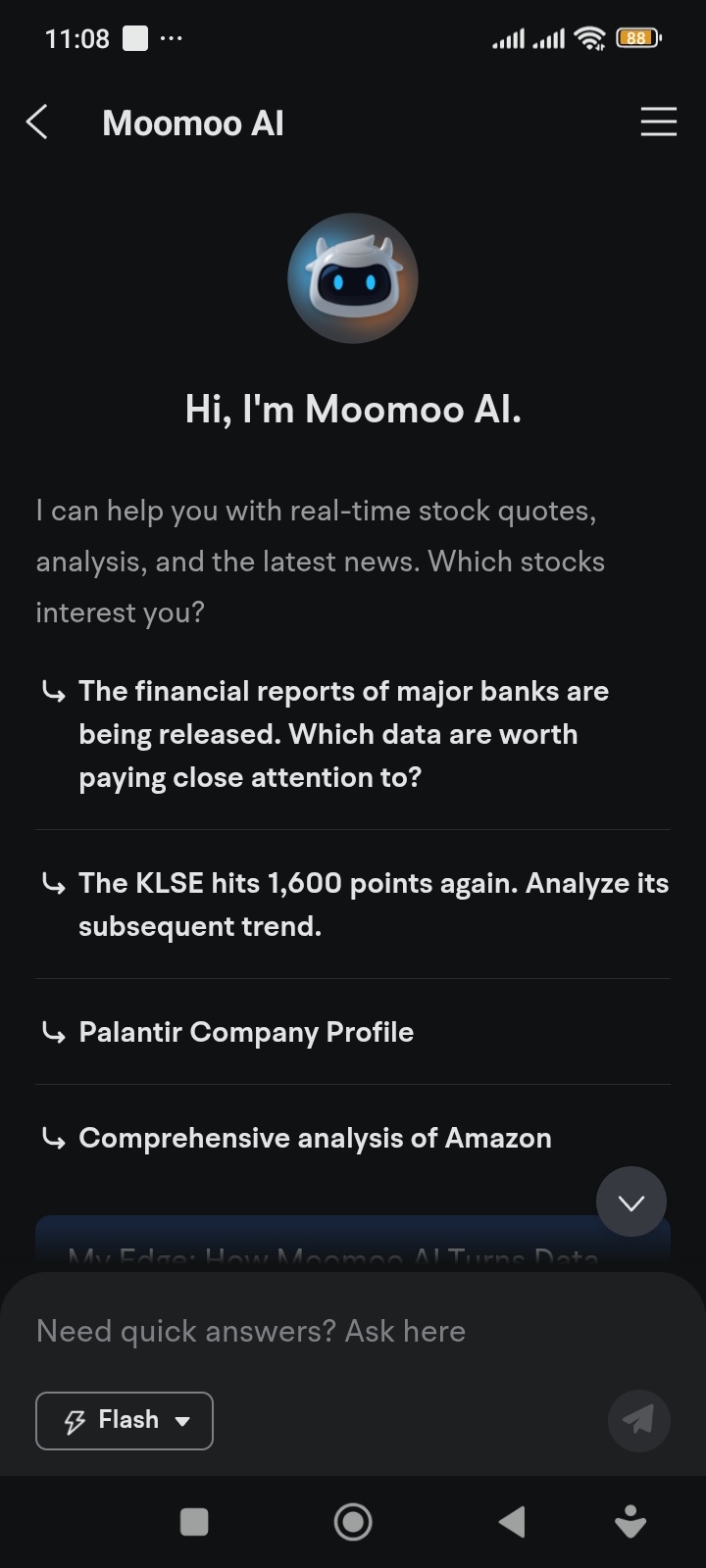Select Comprehensive analysis of Amazon prompt

pyautogui.click(x=353, y=1138)
